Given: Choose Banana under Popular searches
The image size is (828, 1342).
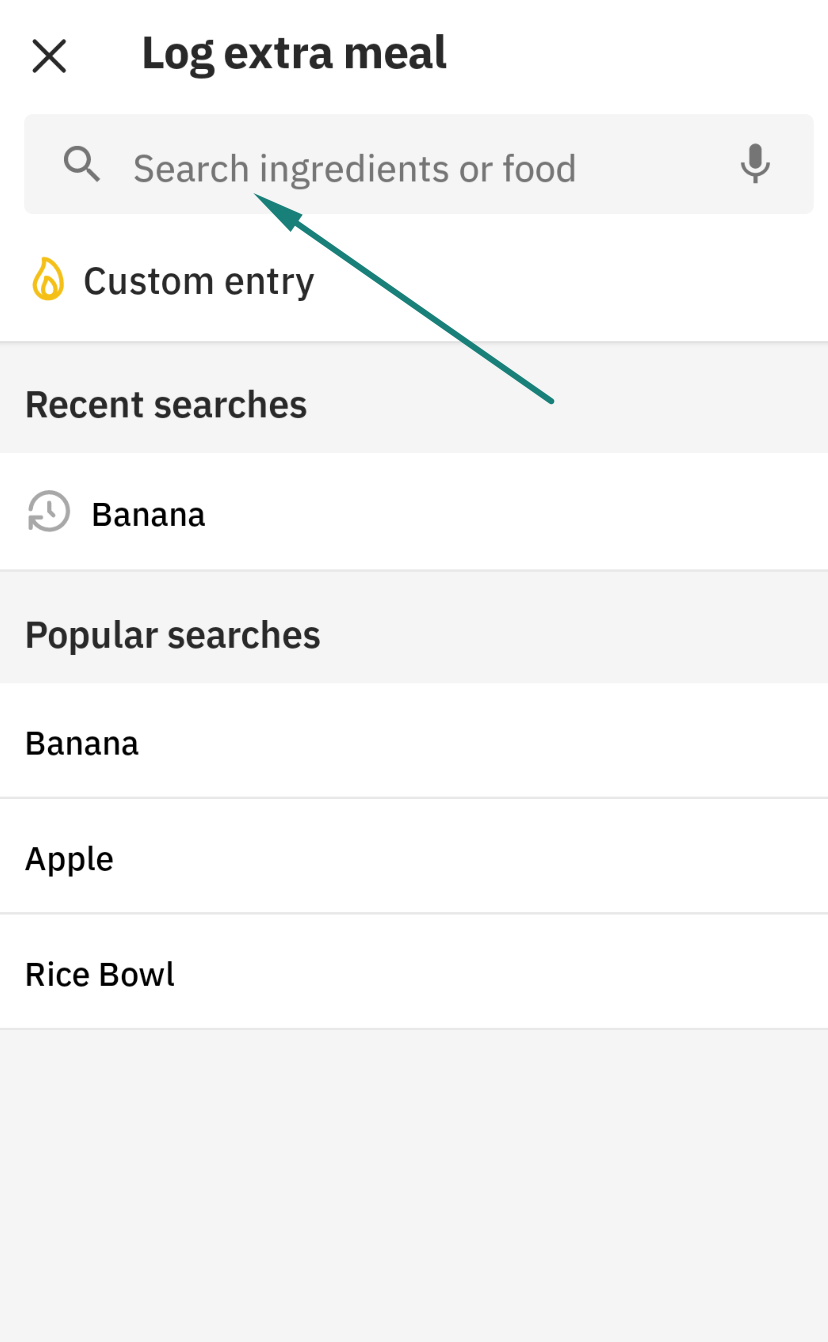Looking at the screenshot, I should click(81, 742).
